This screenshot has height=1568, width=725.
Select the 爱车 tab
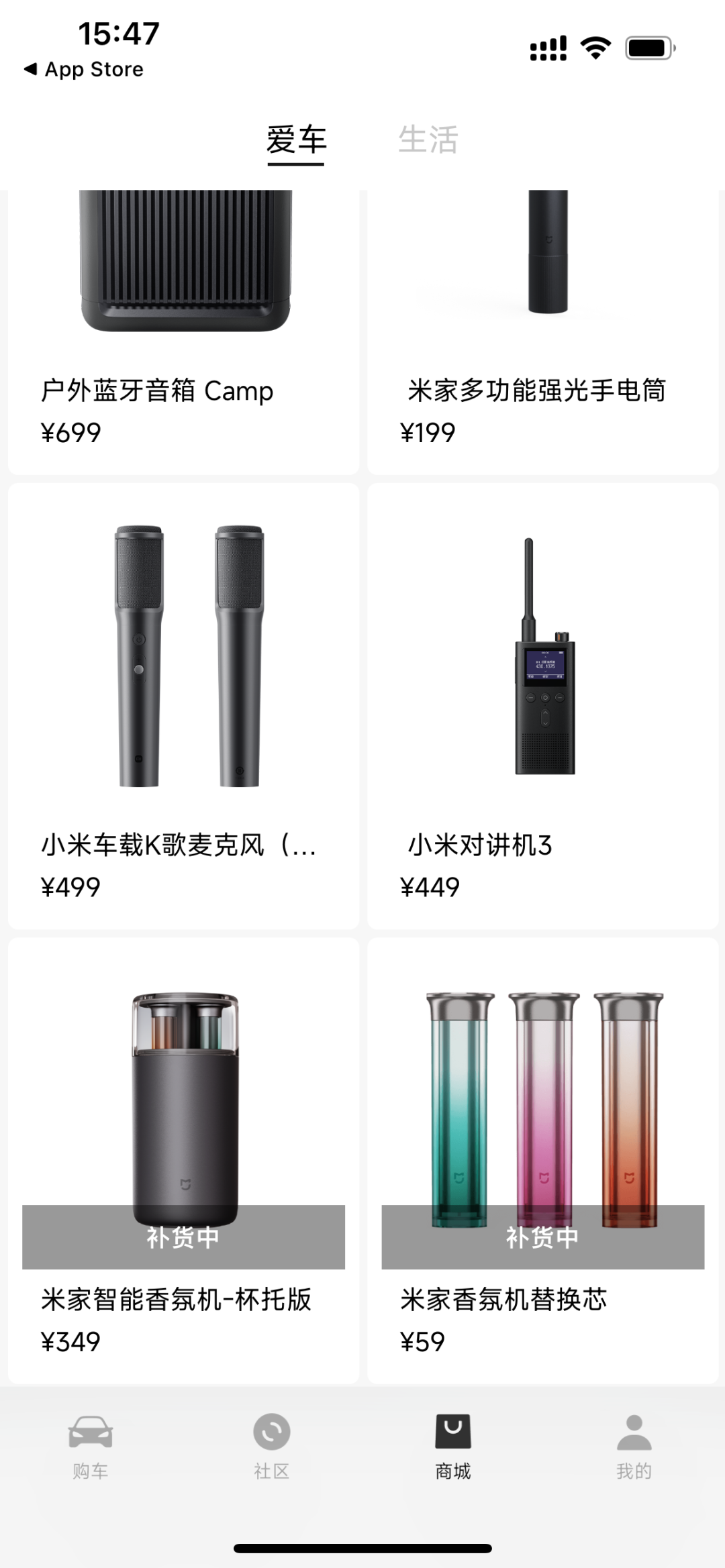[x=296, y=140]
